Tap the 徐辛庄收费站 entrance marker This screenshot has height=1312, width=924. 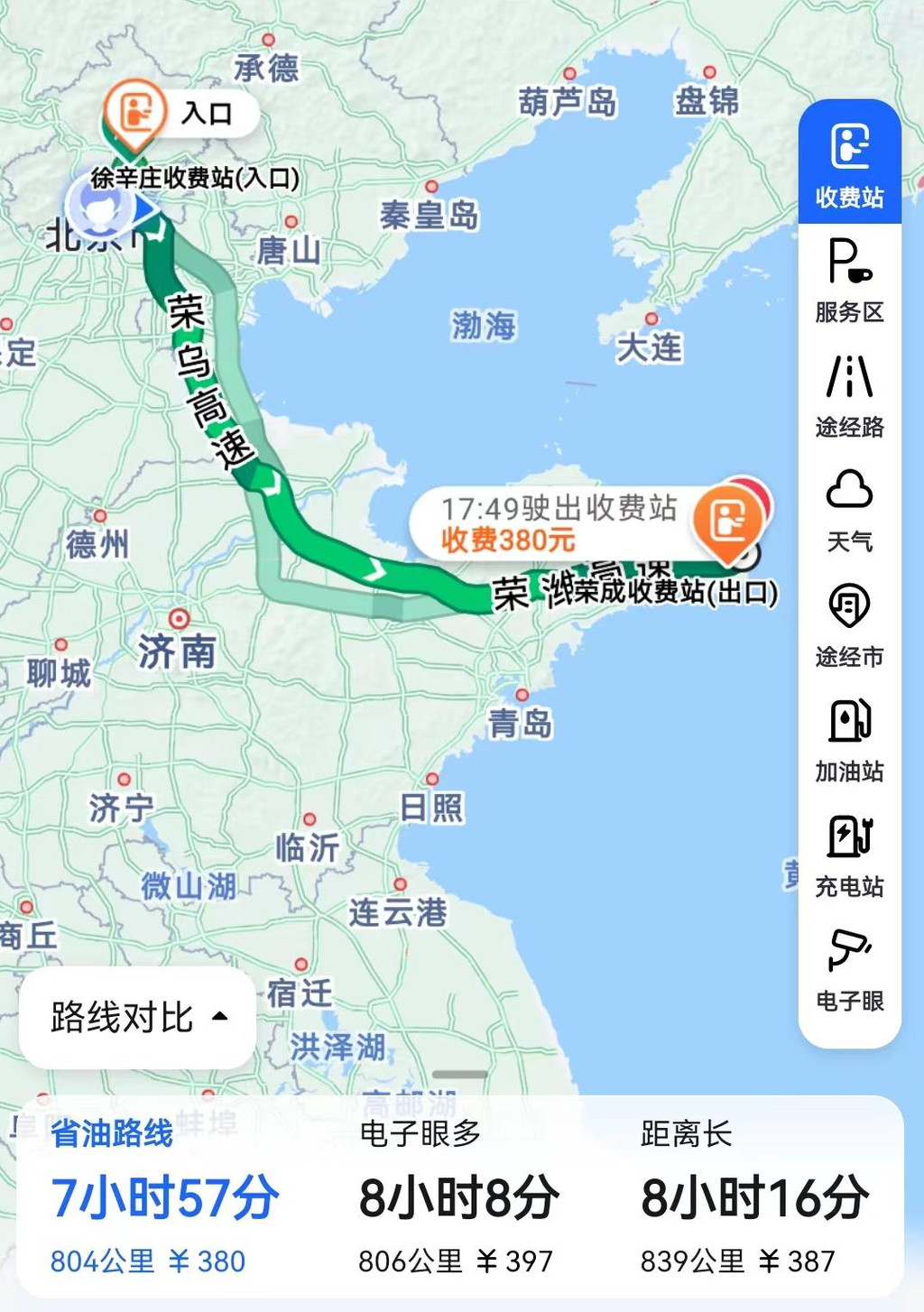click(x=134, y=114)
